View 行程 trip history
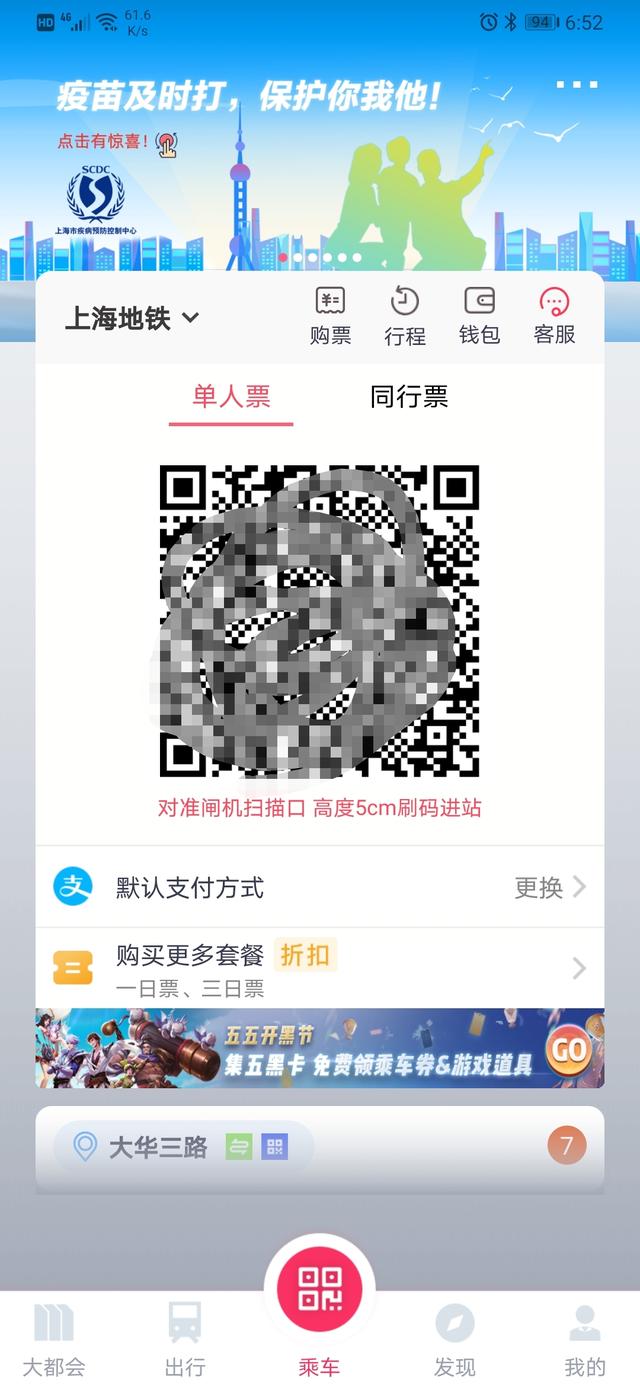The width and height of the screenshot is (640, 1387). [404, 316]
